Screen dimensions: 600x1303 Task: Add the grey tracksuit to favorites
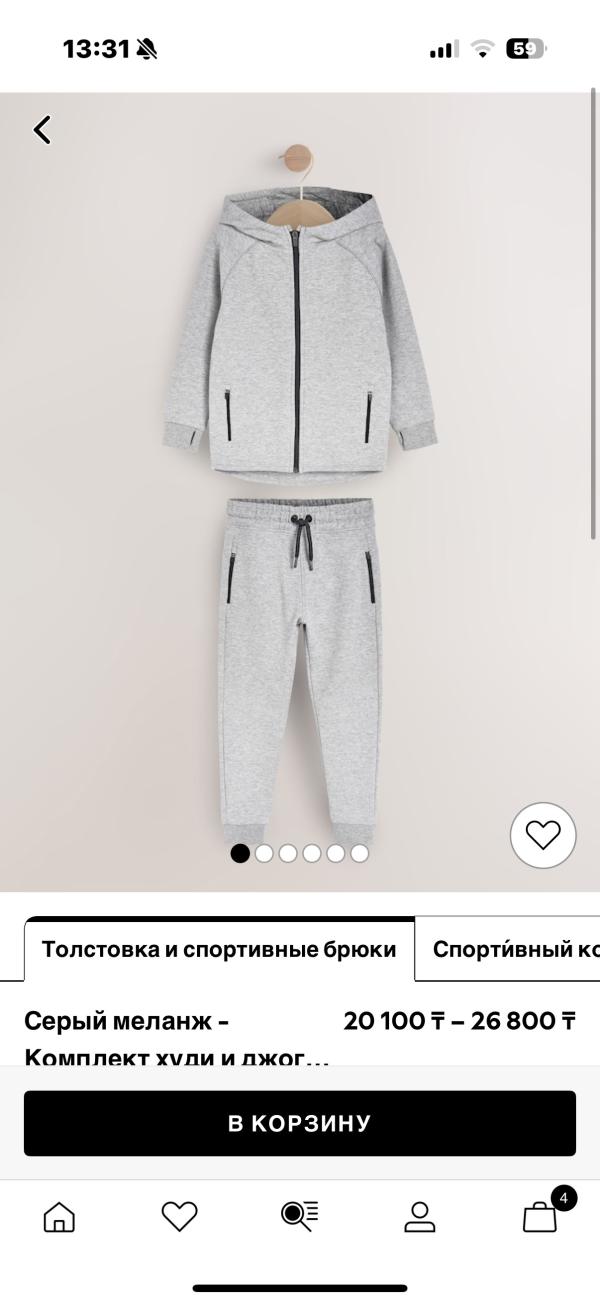tap(543, 834)
